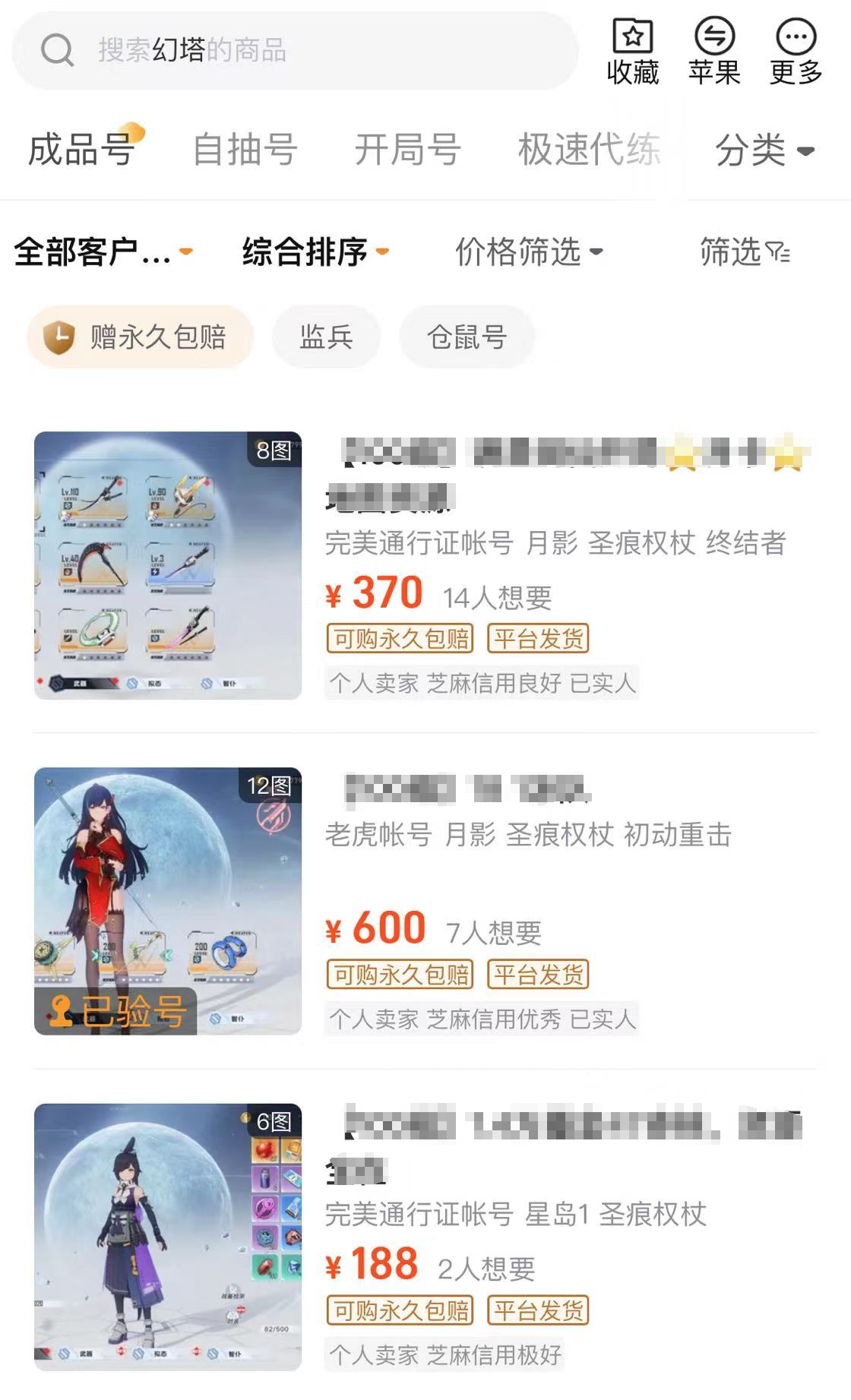Select the 赠永久包赔 chip
Viewport: 851px width, 1400px height.
[x=140, y=337]
